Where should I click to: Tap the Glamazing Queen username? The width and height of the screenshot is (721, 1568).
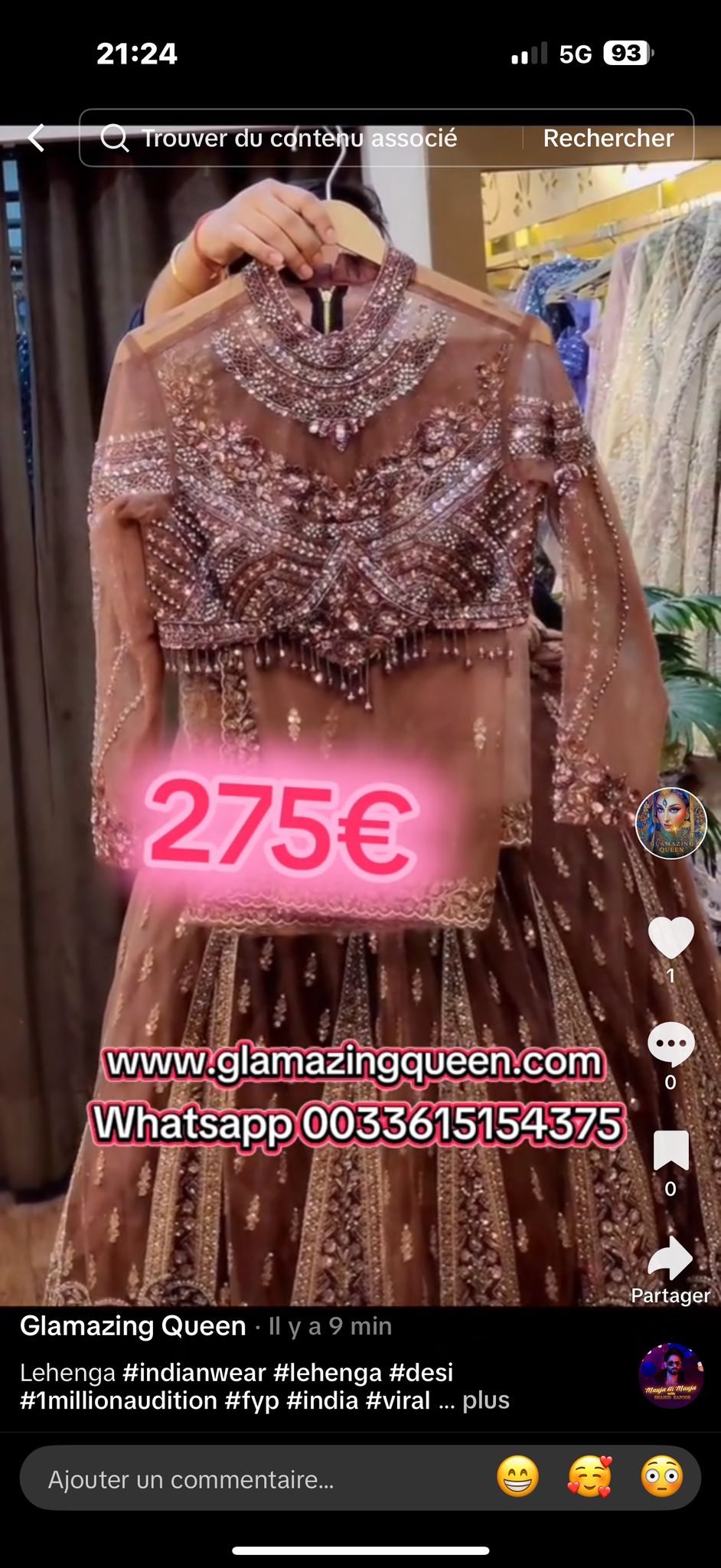coord(132,1326)
